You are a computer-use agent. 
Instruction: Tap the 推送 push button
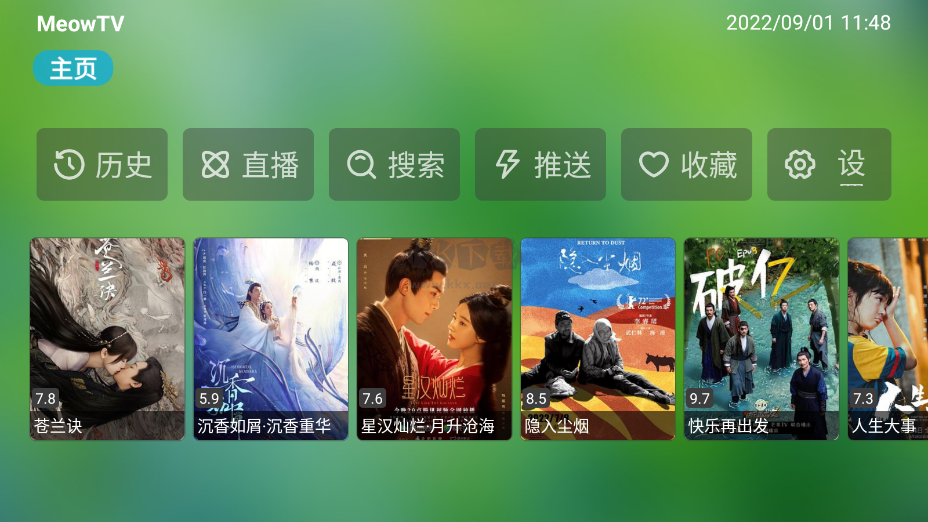click(540, 164)
